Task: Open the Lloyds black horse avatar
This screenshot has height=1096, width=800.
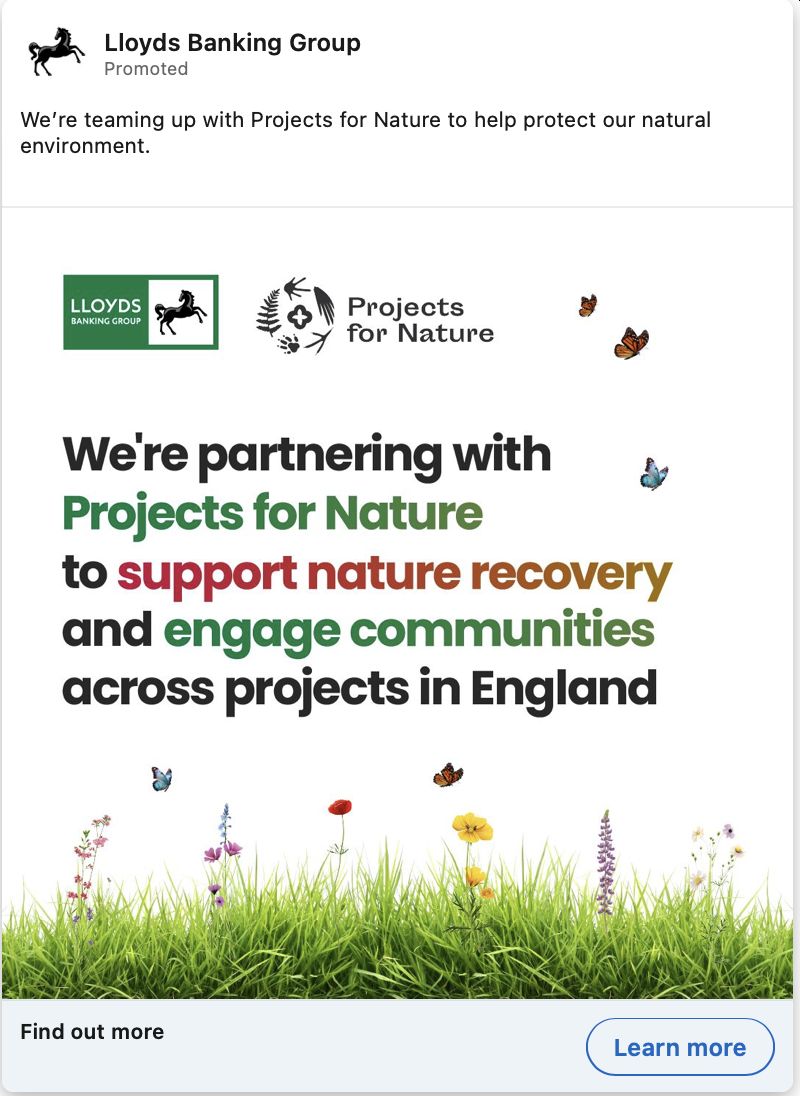Action: (56, 52)
